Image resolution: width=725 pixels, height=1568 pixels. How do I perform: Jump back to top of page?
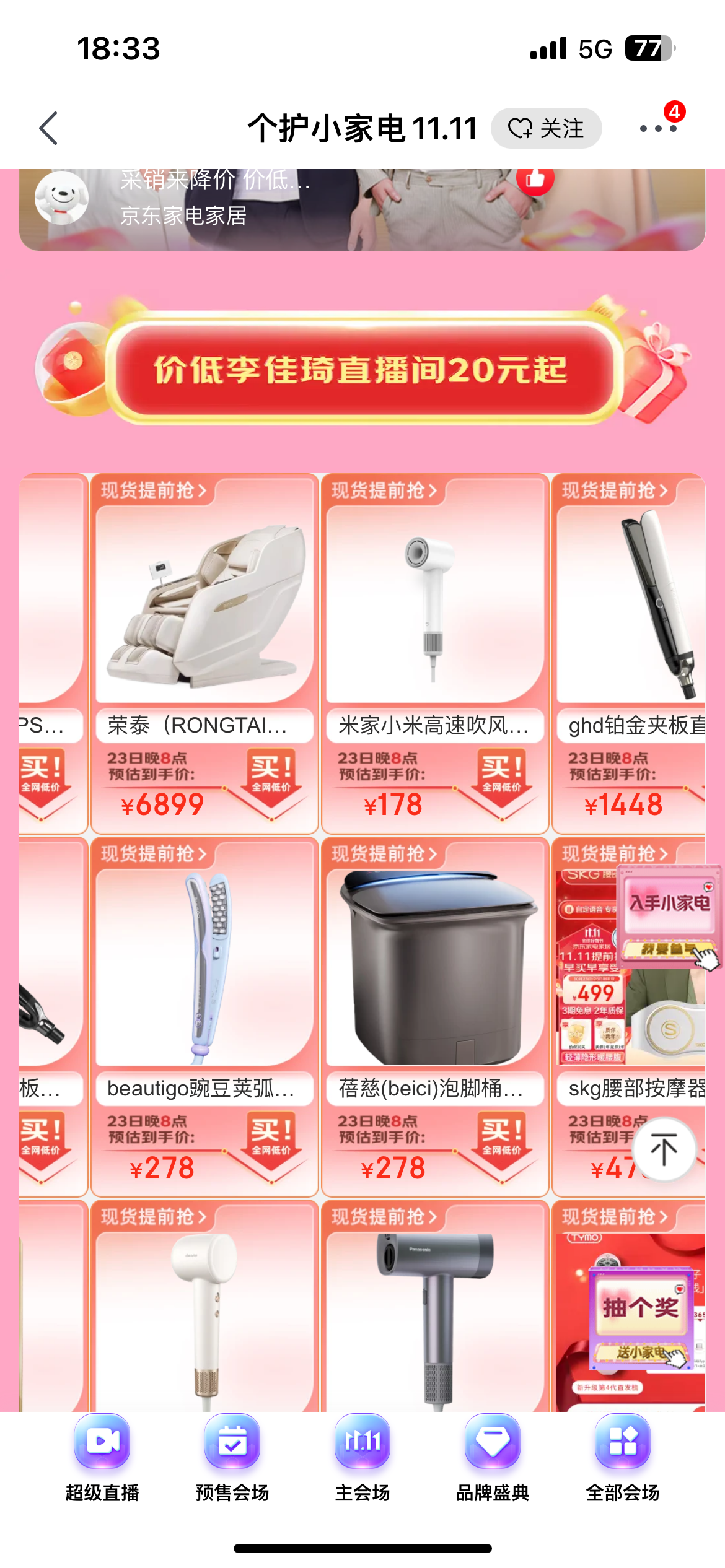[x=664, y=1149]
